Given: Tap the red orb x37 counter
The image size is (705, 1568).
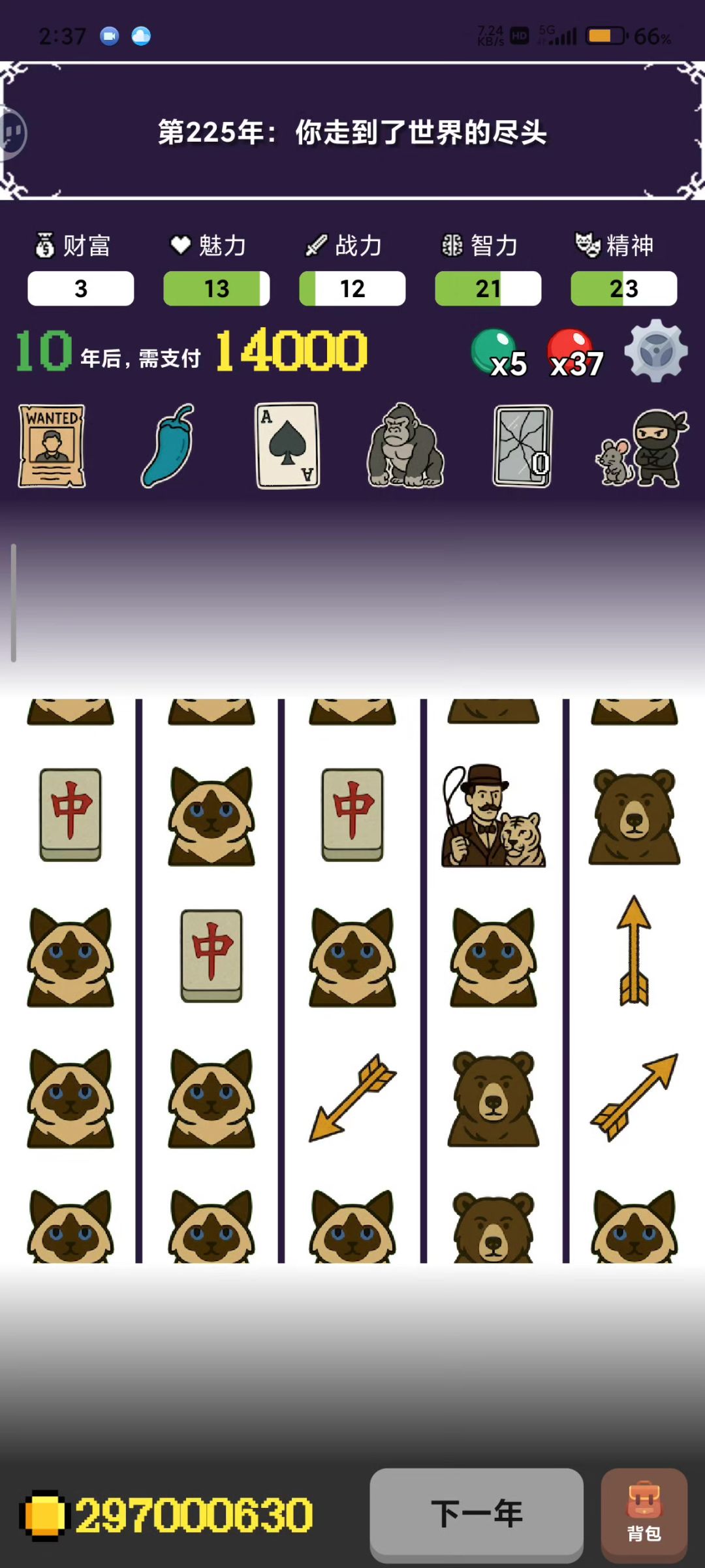Looking at the screenshot, I should click(x=573, y=353).
